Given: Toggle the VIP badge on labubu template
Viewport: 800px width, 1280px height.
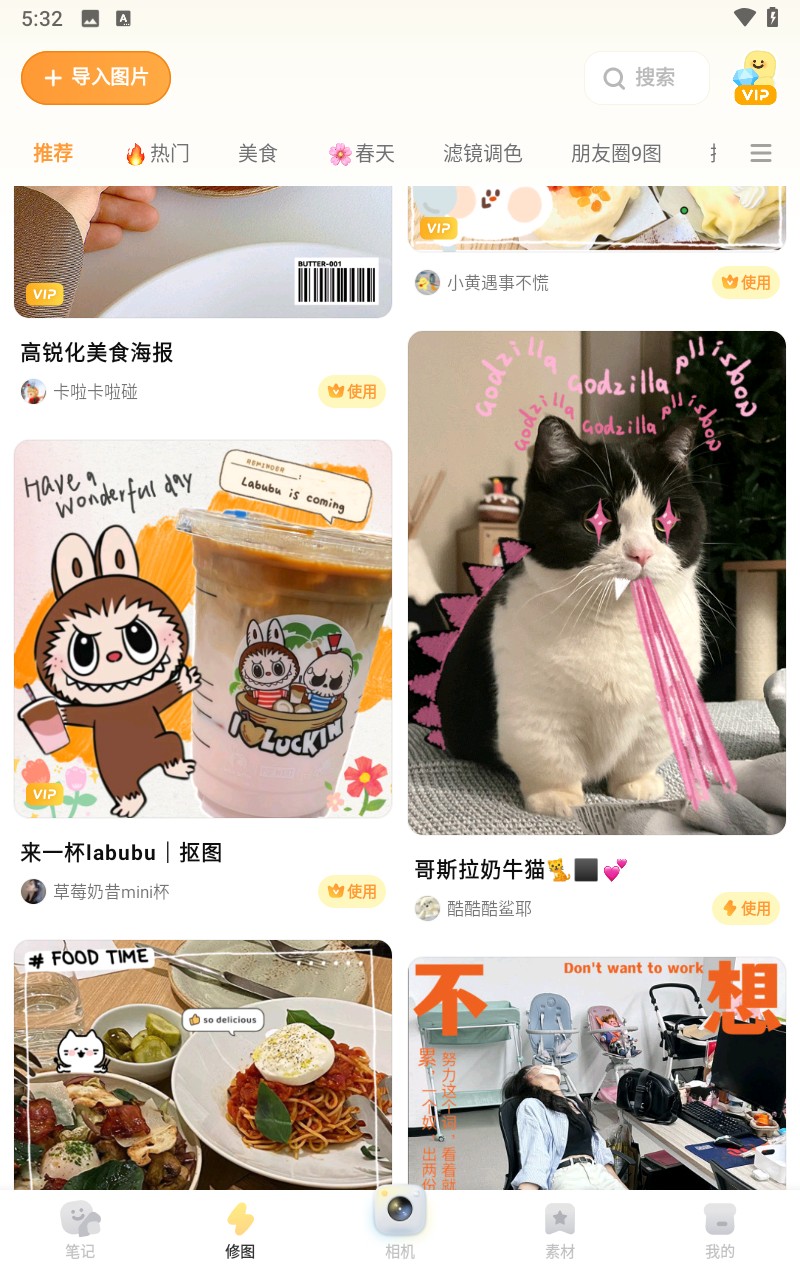Looking at the screenshot, I should (43, 794).
